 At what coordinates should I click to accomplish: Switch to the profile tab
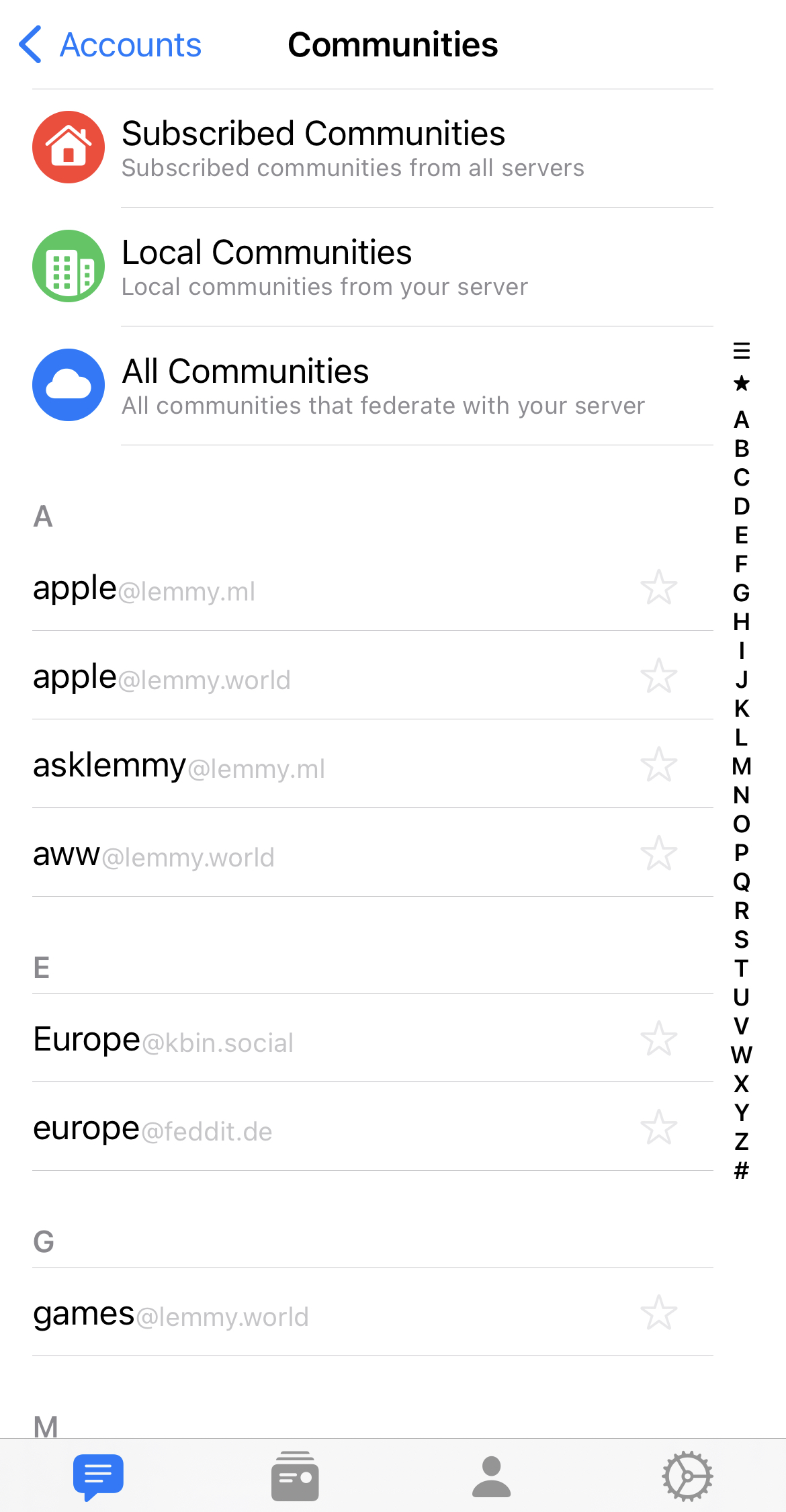pyautogui.click(x=491, y=1476)
